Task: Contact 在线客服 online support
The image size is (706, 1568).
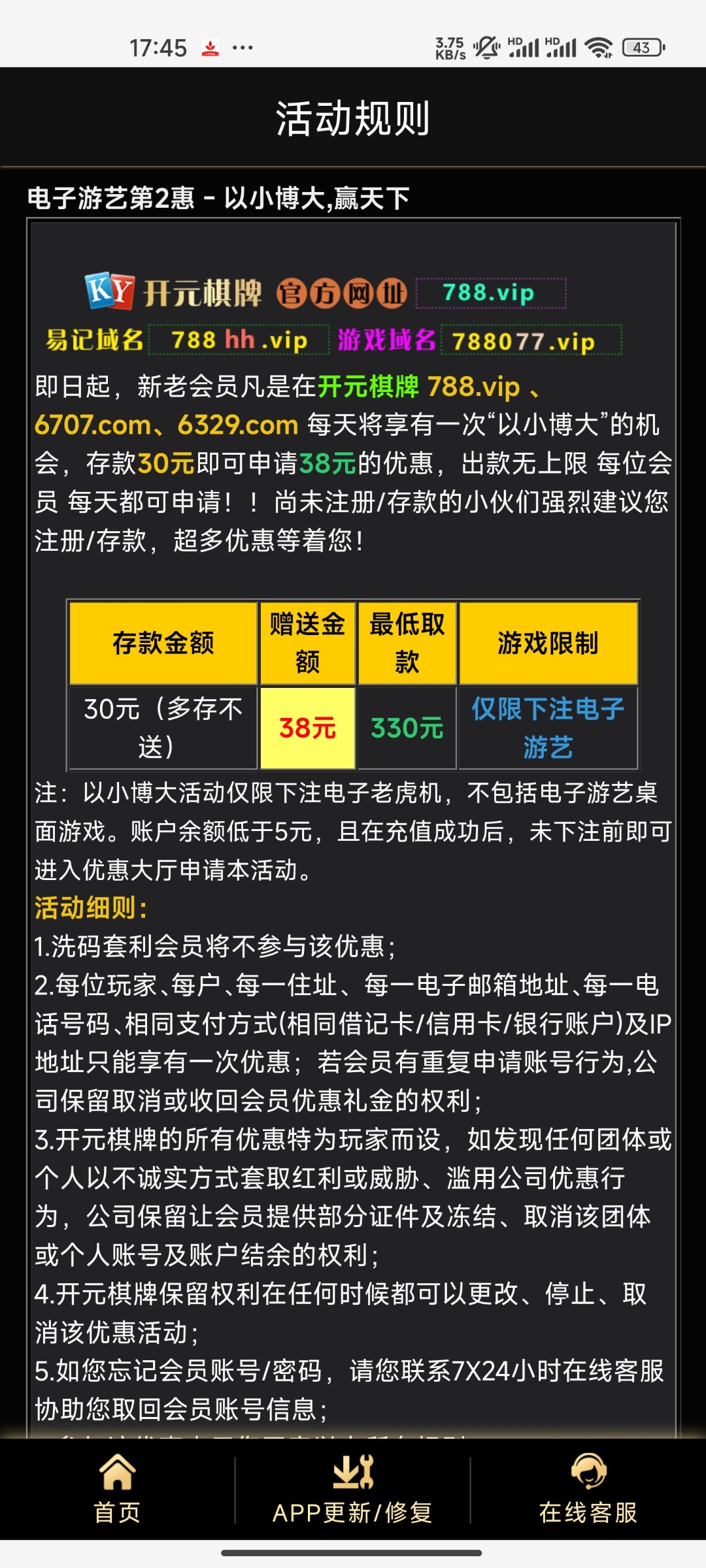Action: point(588,1490)
